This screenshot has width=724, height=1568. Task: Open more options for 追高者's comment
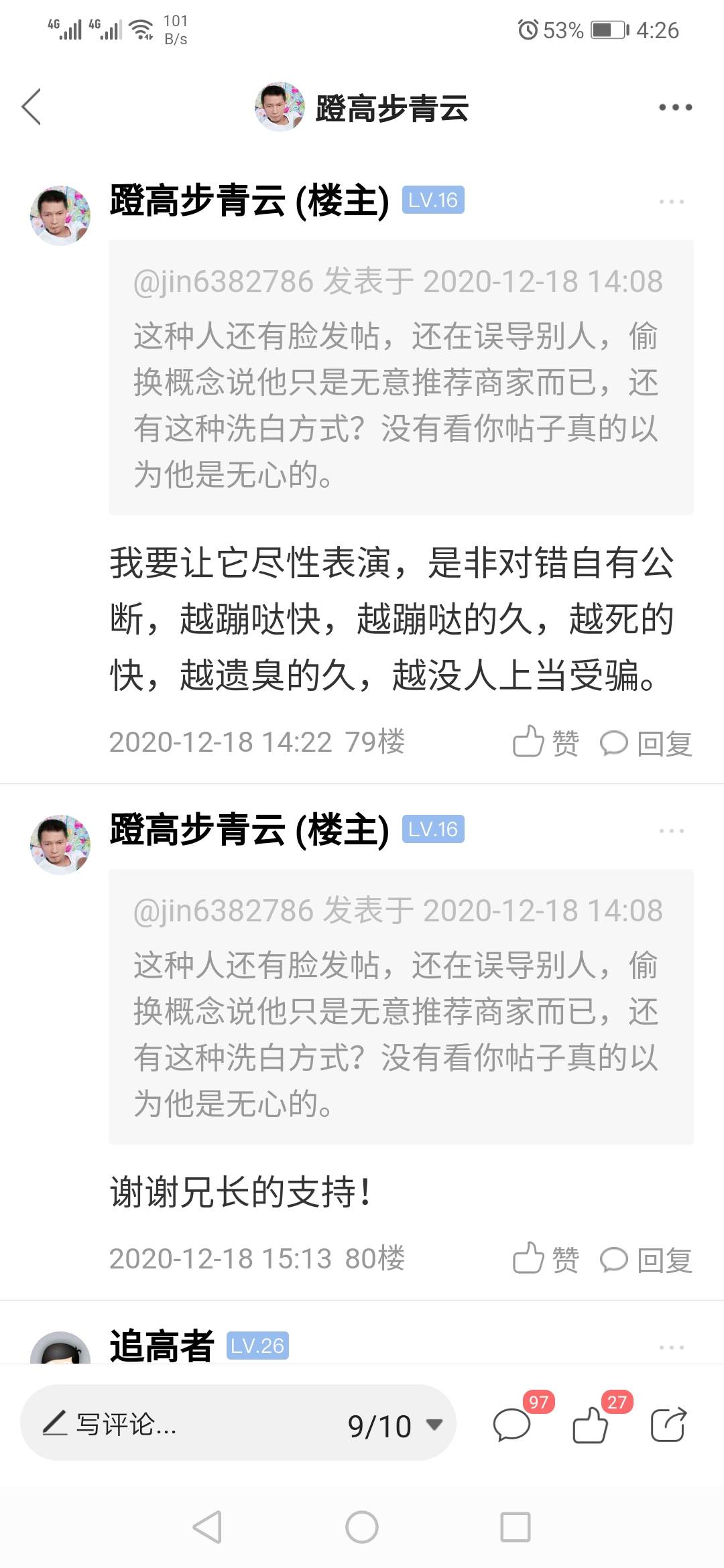[671, 1347]
